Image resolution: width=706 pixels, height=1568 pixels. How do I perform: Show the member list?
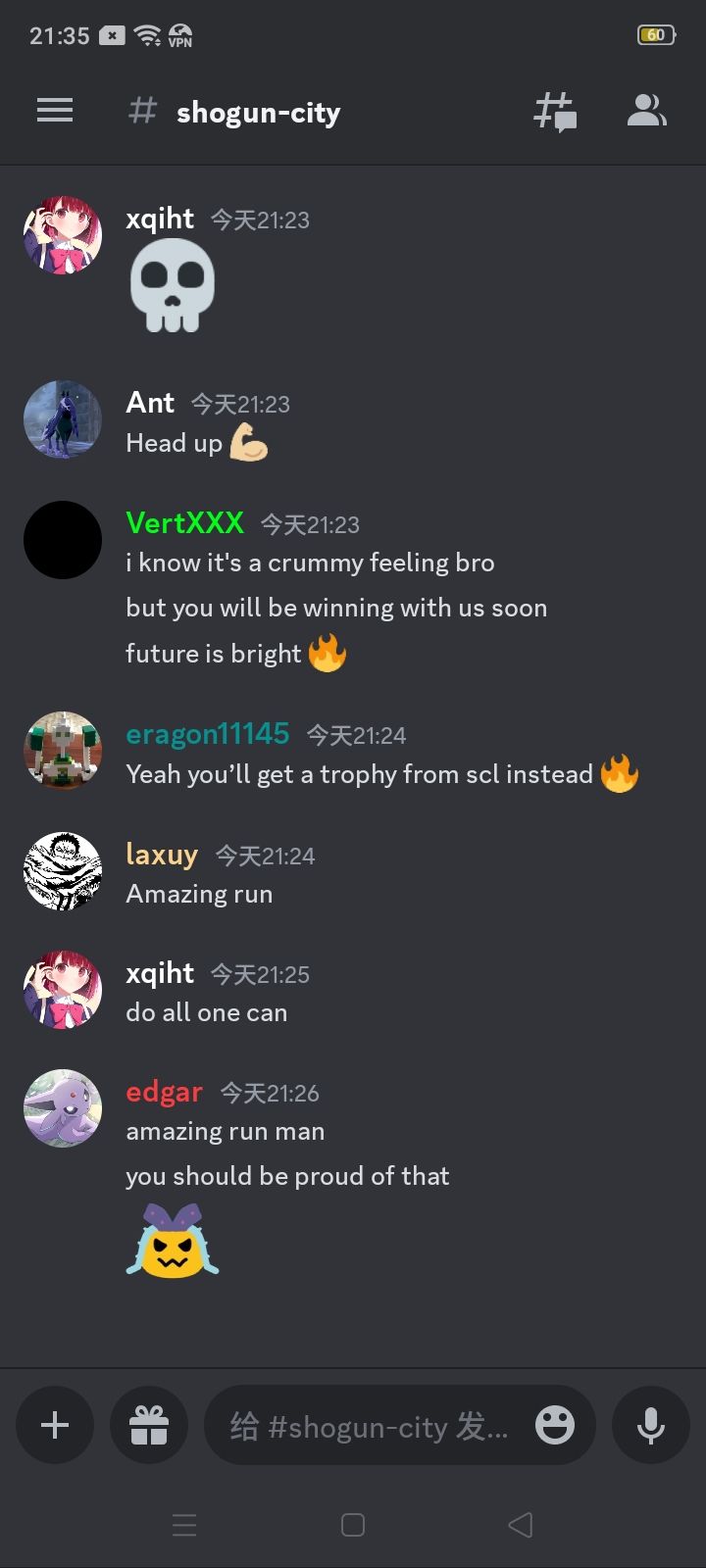click(646, 112)
